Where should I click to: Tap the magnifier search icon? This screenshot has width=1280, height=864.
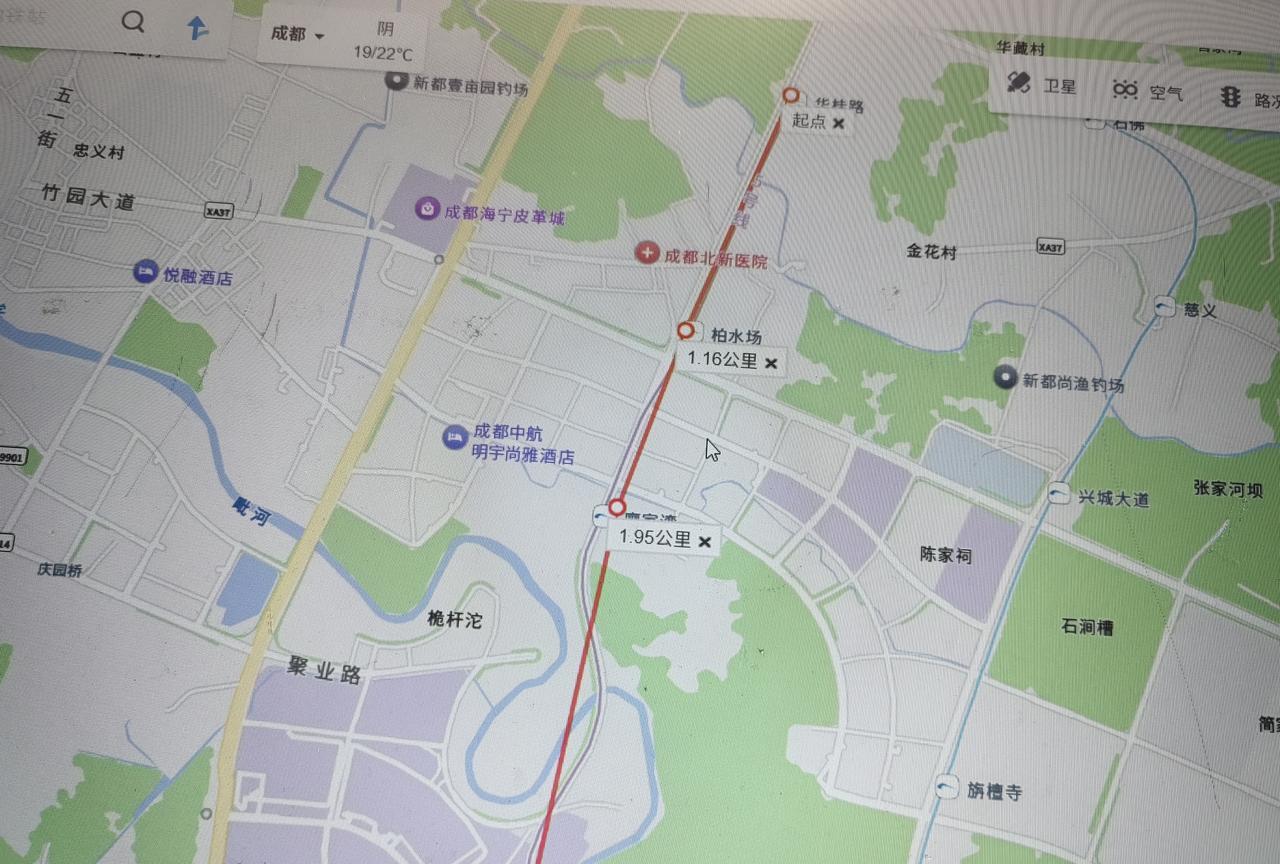click(x=133, y=23)
